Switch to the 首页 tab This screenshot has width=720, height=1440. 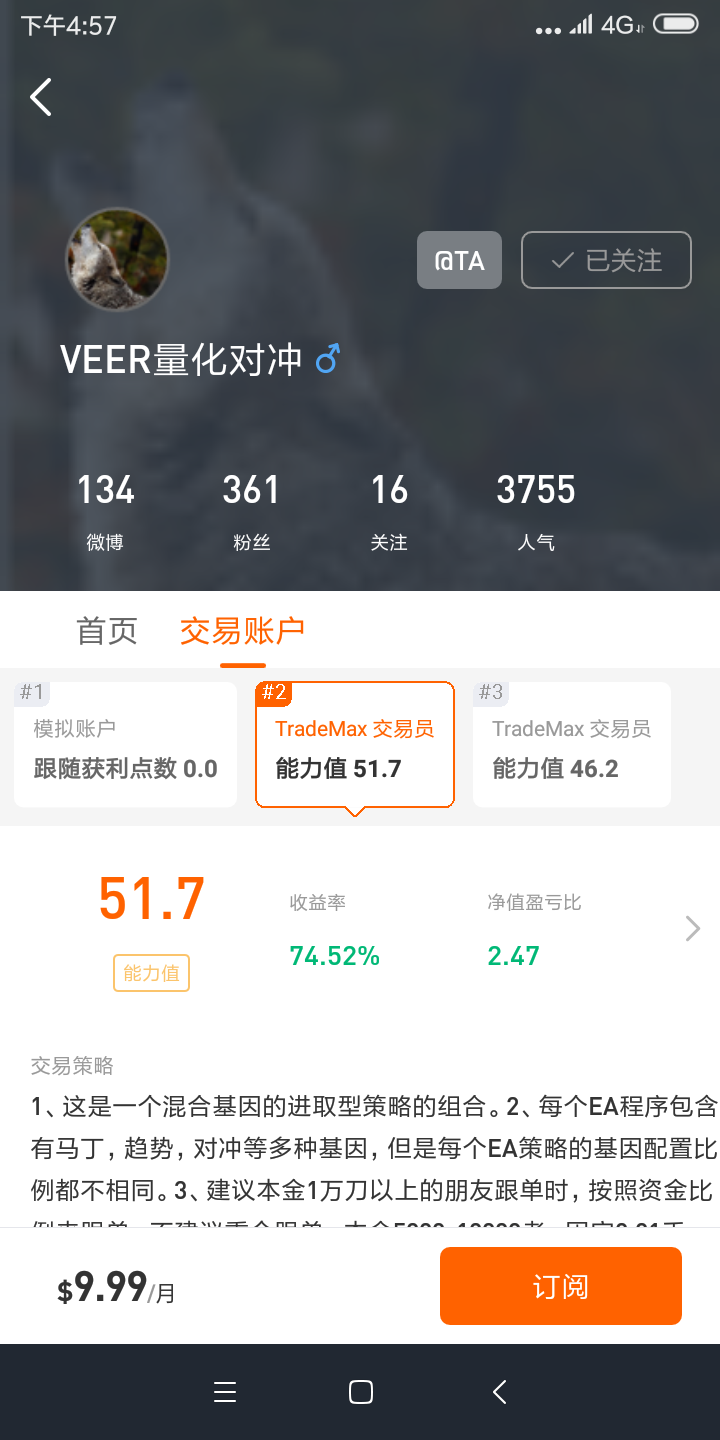107,631
